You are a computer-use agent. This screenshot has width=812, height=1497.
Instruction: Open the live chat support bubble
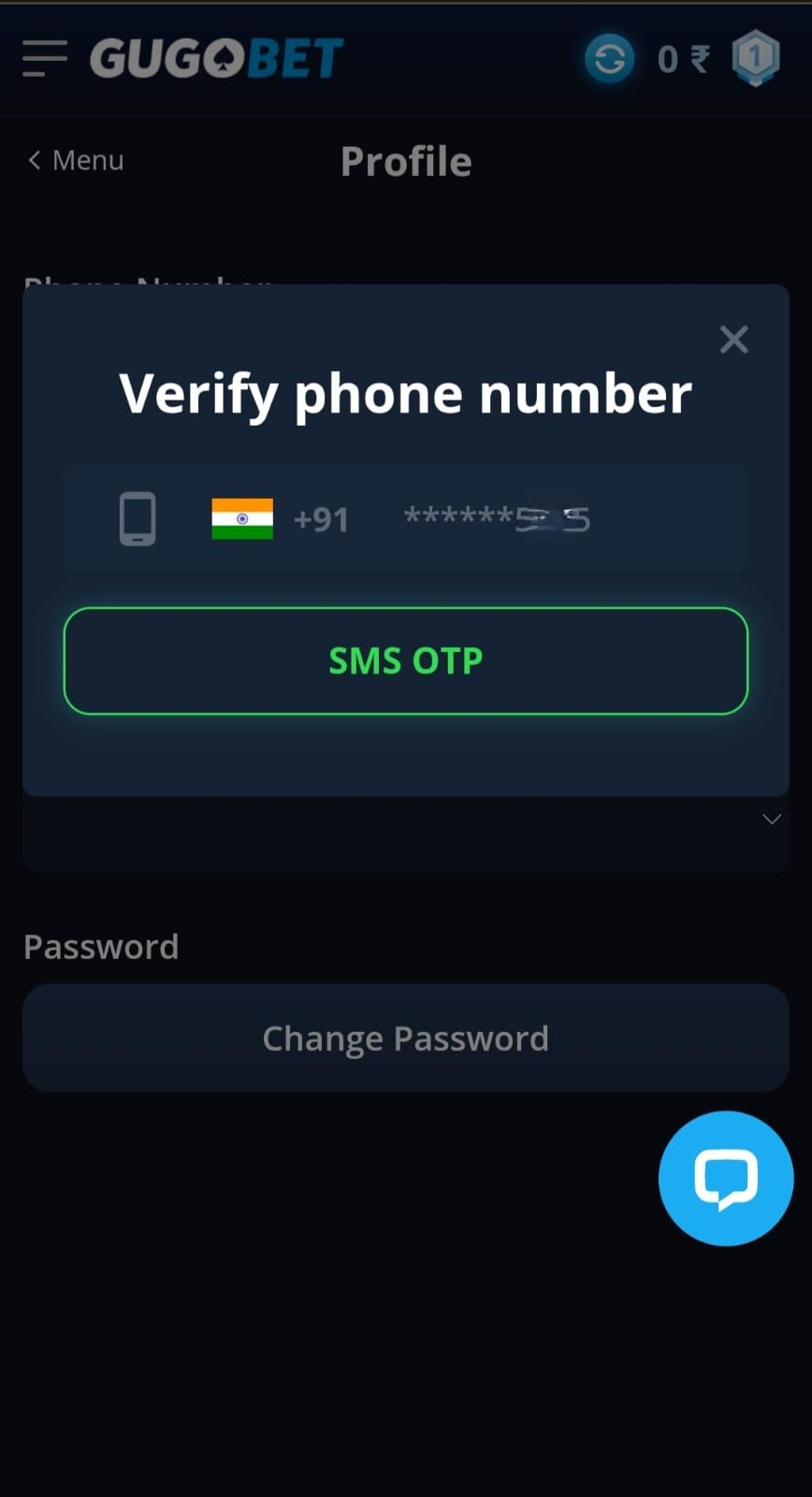pos(726,1178)
